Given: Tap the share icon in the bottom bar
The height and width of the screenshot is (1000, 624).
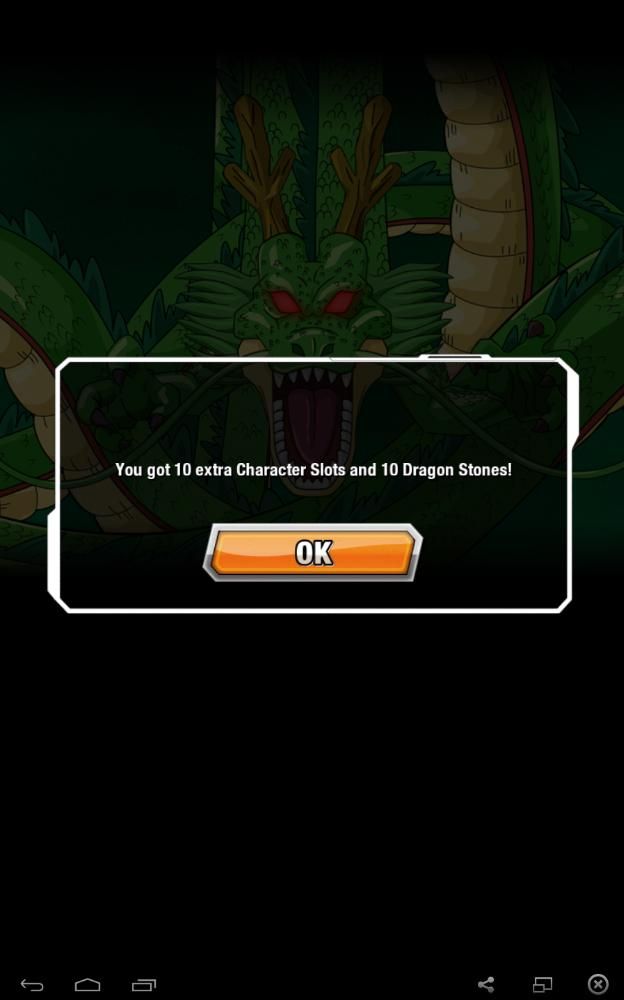Looking at the screenshot, I should [x=486, y=985].
